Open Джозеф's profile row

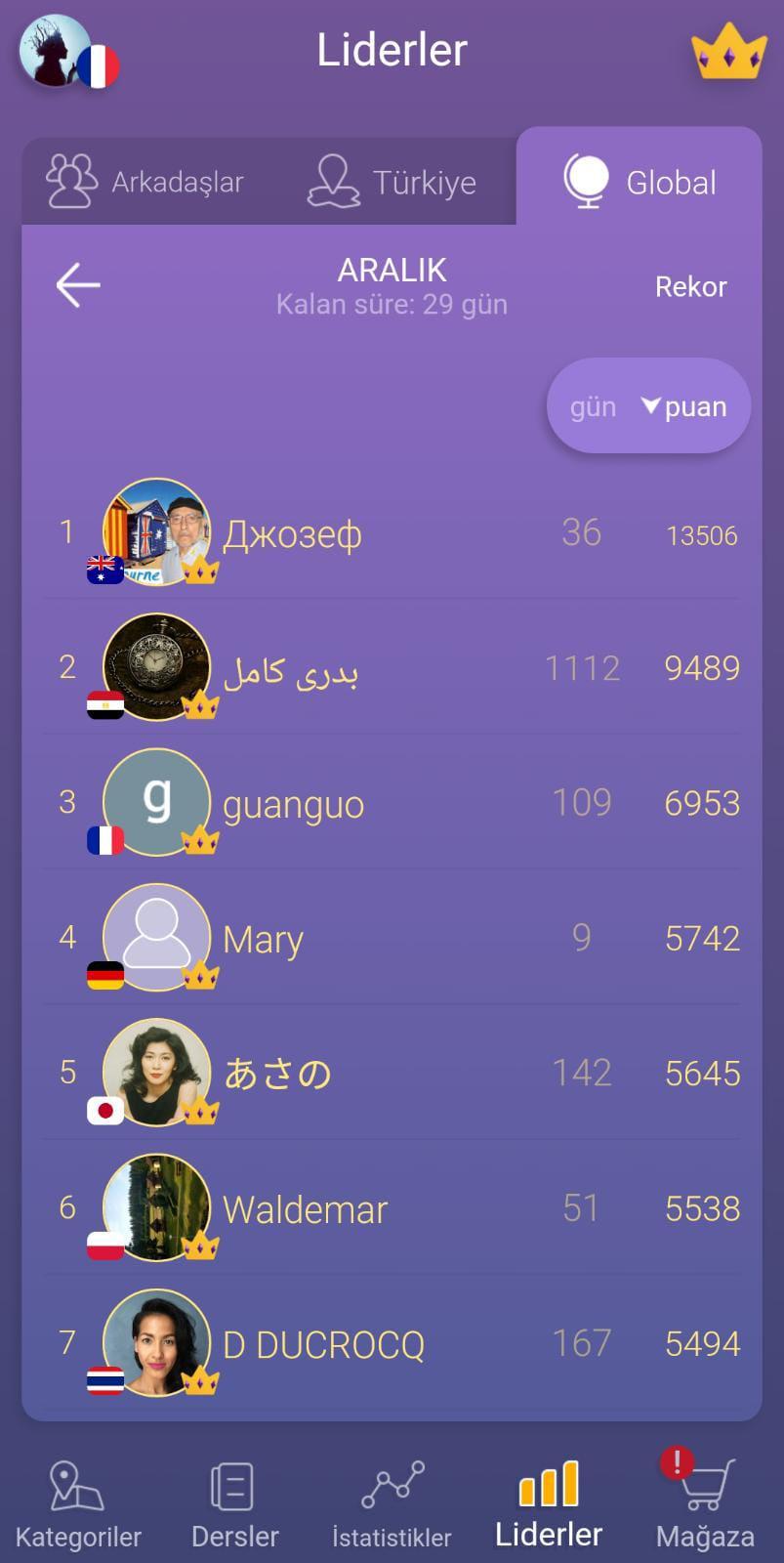click(x=391, y=533)
